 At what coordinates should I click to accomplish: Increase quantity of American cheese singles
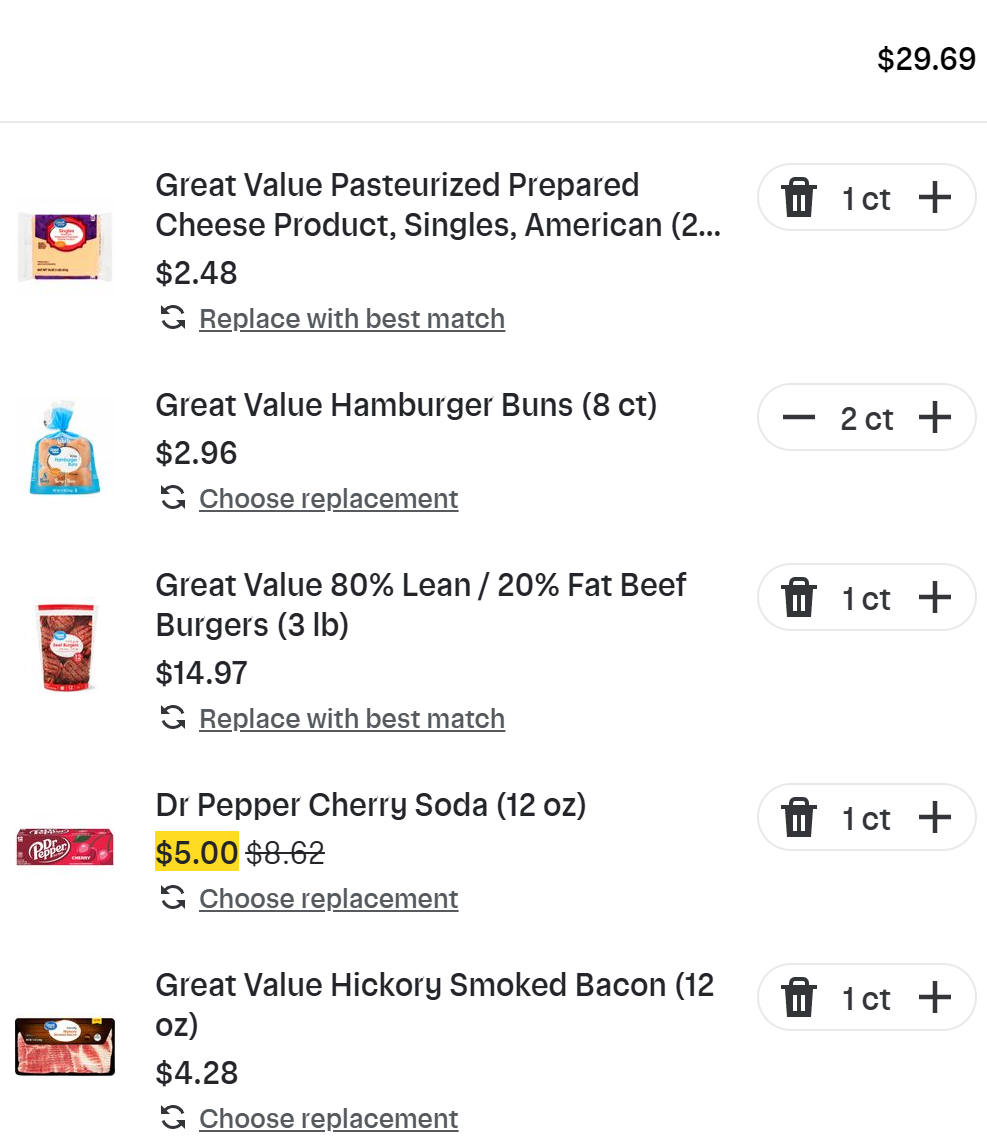tap(934, 198)
